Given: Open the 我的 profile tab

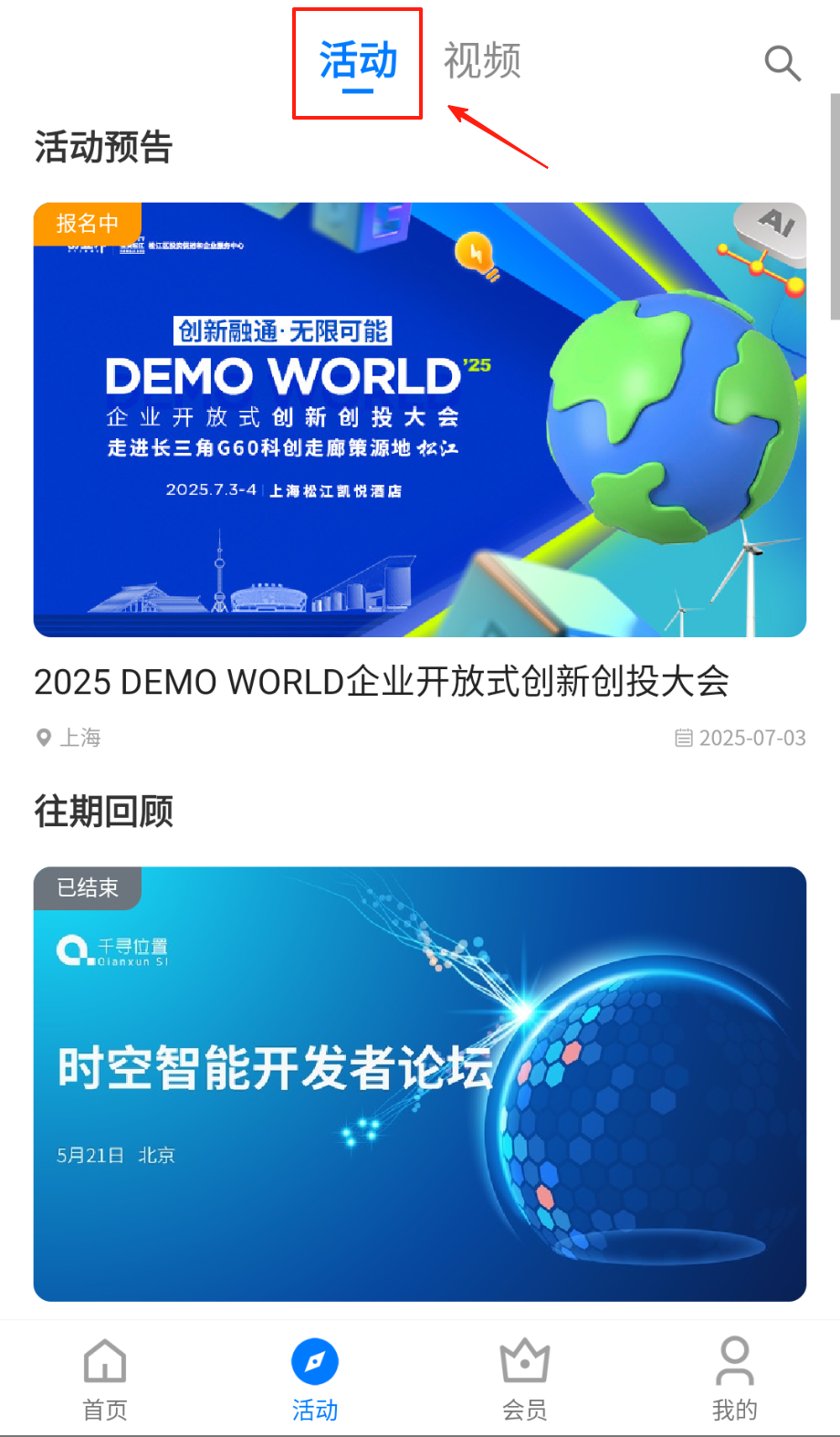Looking at the screenshot, I should click(735, 1379).
